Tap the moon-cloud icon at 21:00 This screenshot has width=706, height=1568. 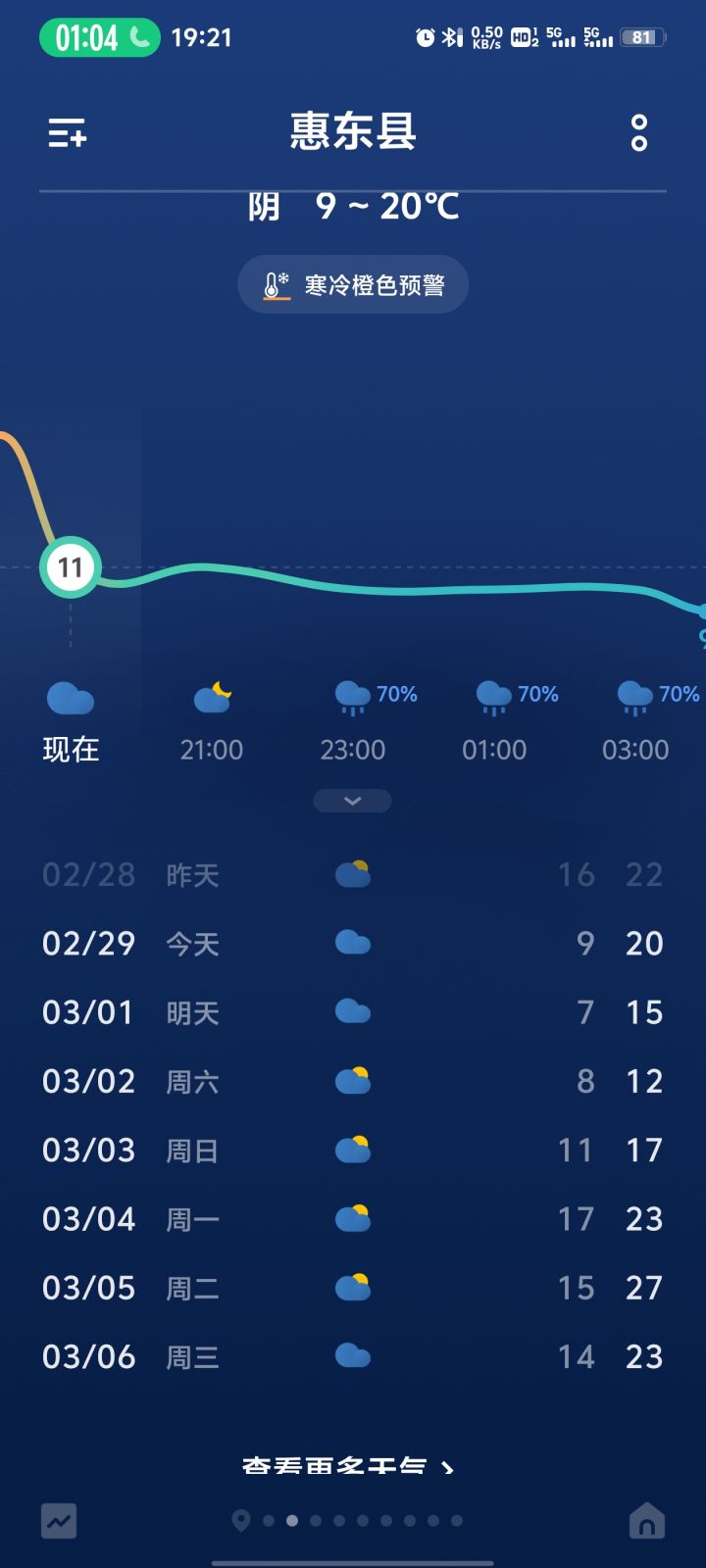(x=211, y=698)
